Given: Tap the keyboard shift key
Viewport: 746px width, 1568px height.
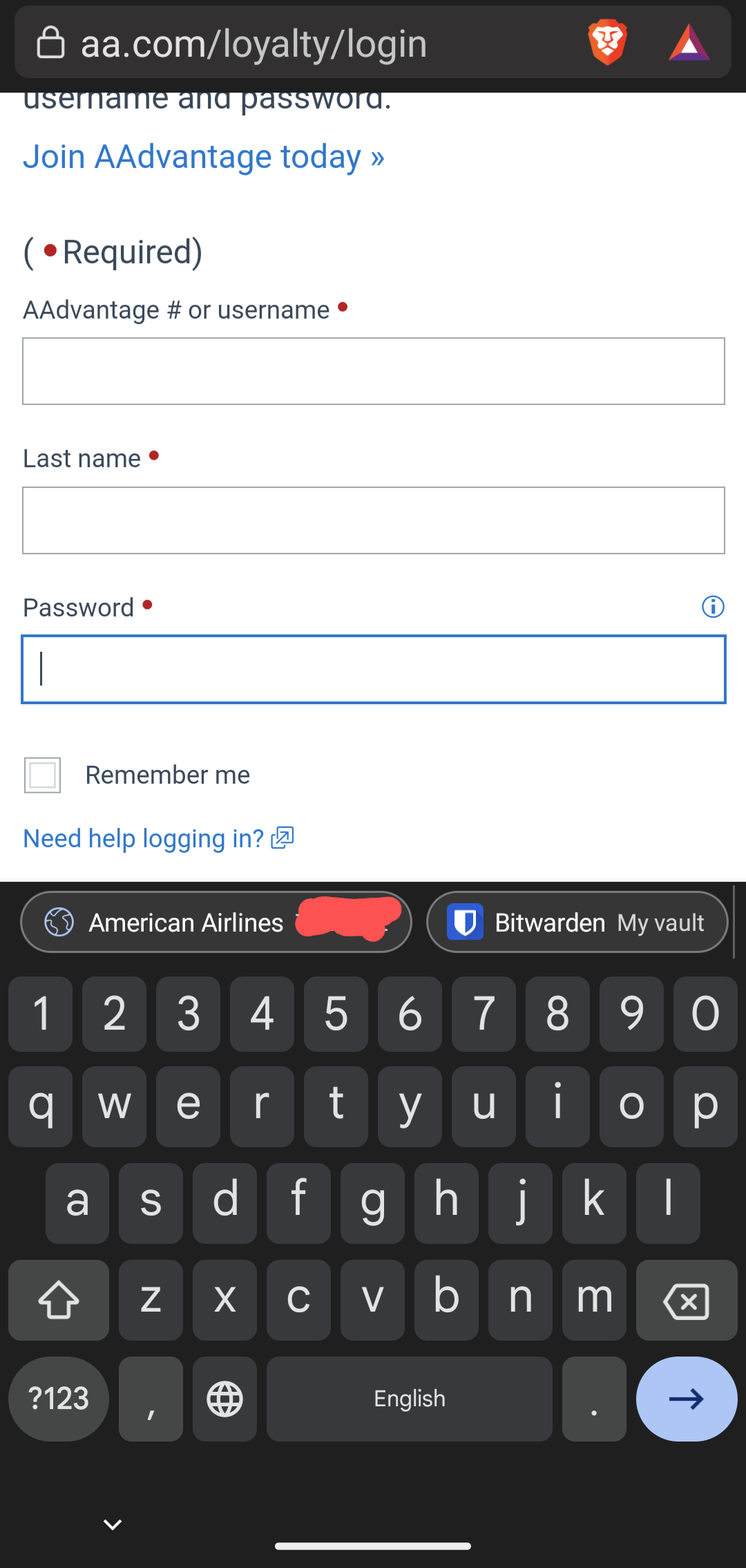Looking at the screenshot, I should [59, 1300].
